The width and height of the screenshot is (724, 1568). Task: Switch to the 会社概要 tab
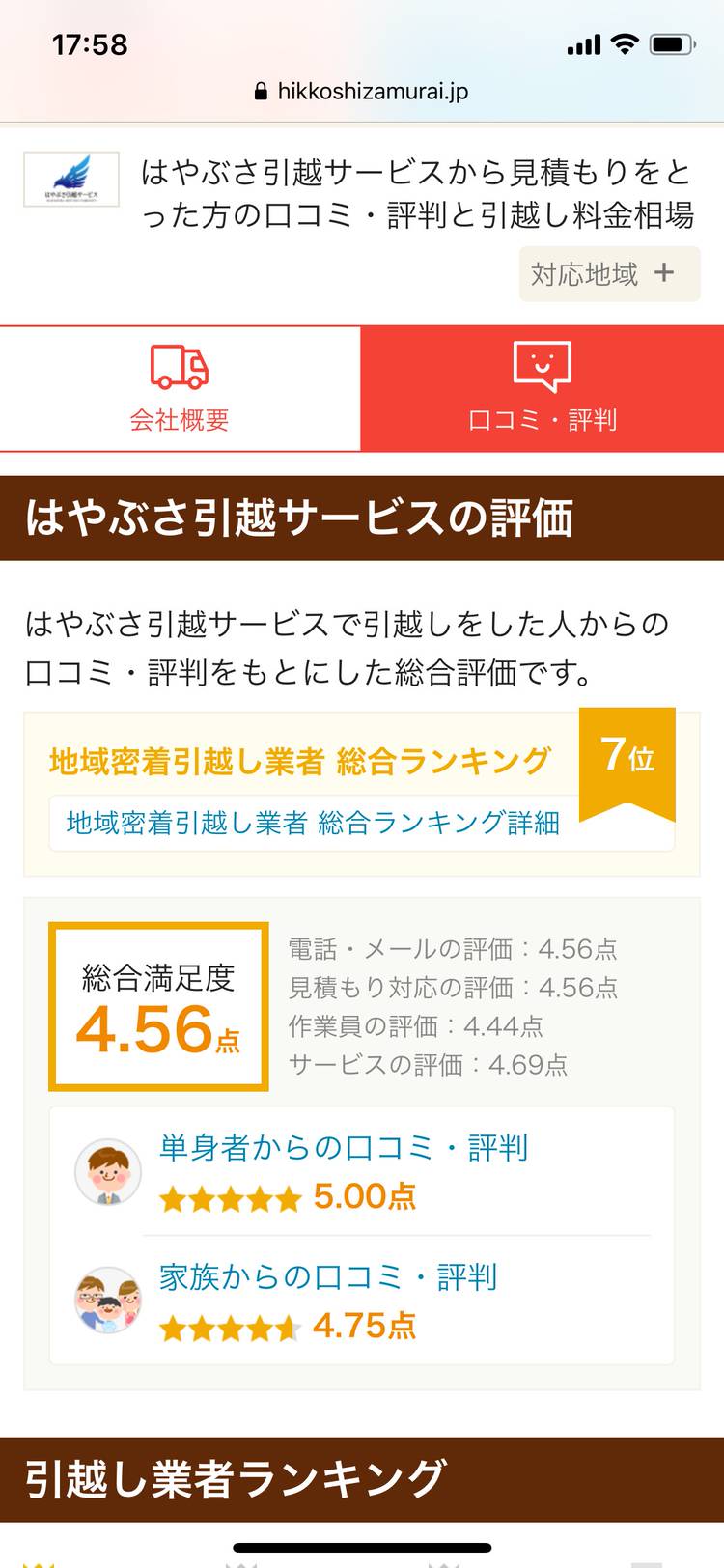(180, 389)
